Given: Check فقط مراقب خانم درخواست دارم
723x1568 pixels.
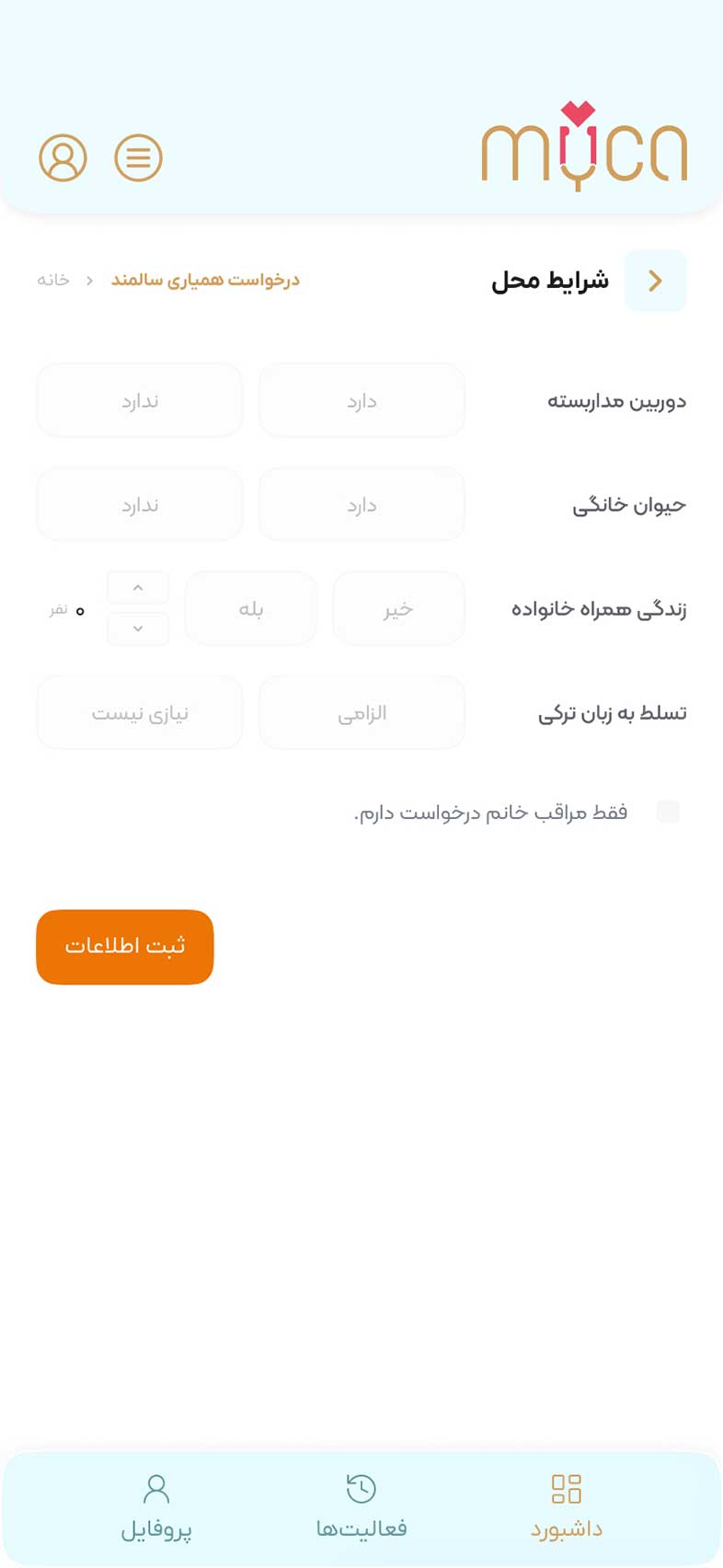Looking at the screenshot, I should 669,812.
